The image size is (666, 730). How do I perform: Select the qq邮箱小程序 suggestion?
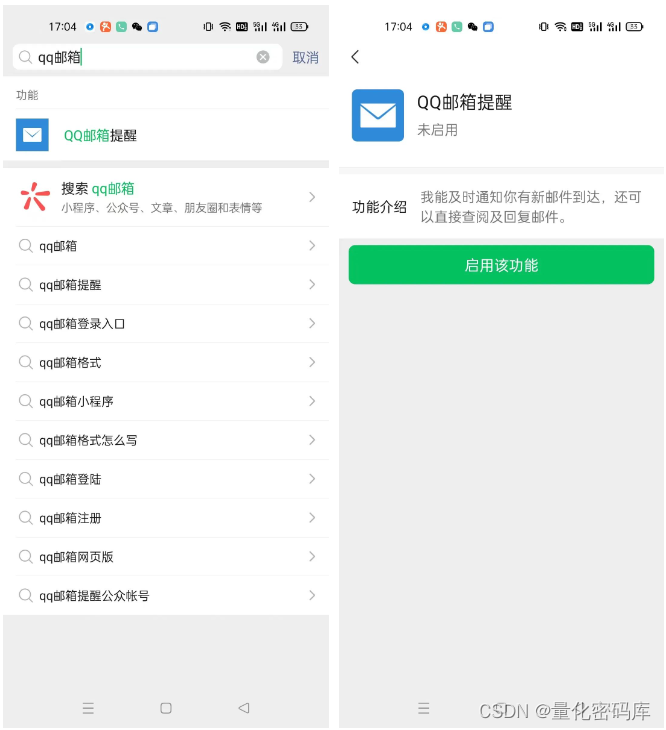pyautogui.click(x=165, y=401)
